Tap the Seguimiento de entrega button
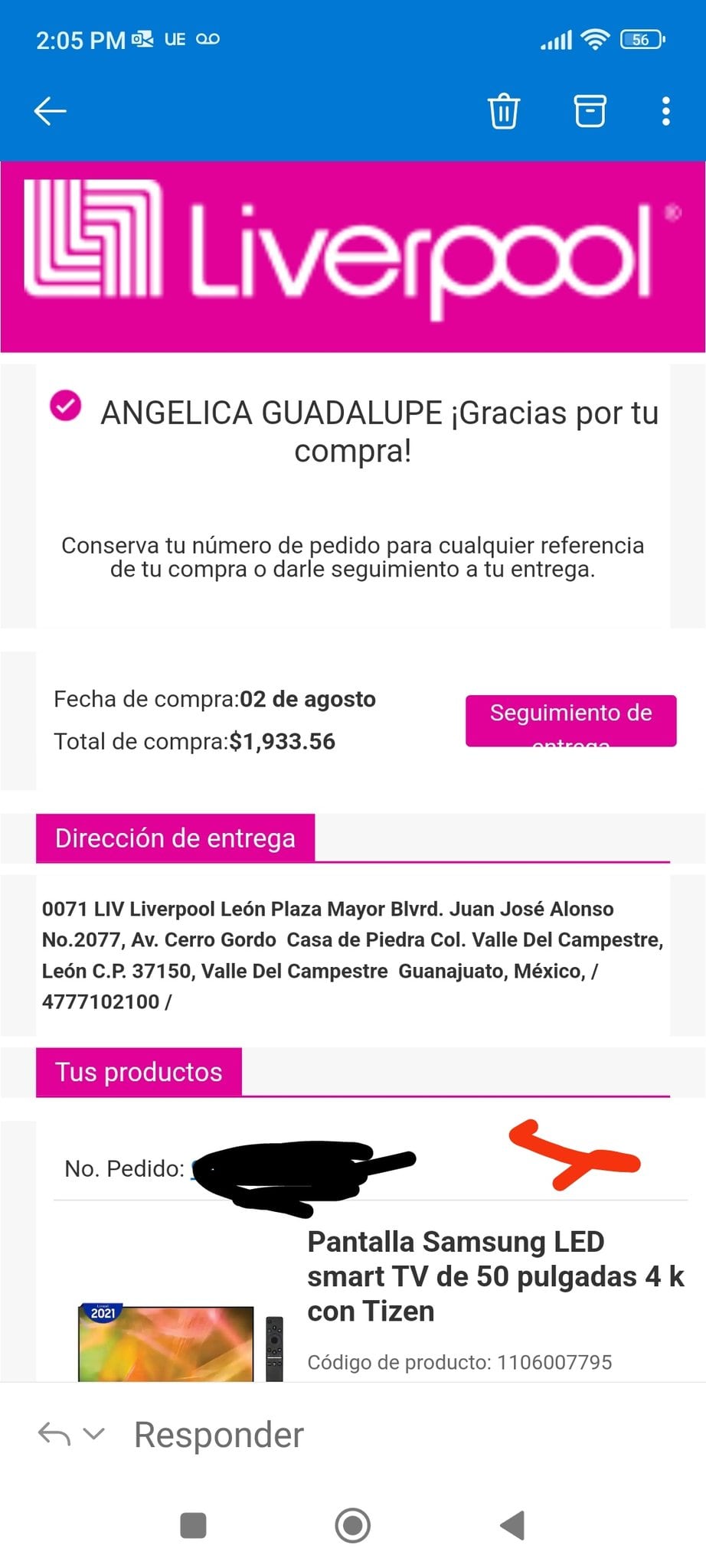Viewport: 706px width, 1568px height. coord(570,720)
